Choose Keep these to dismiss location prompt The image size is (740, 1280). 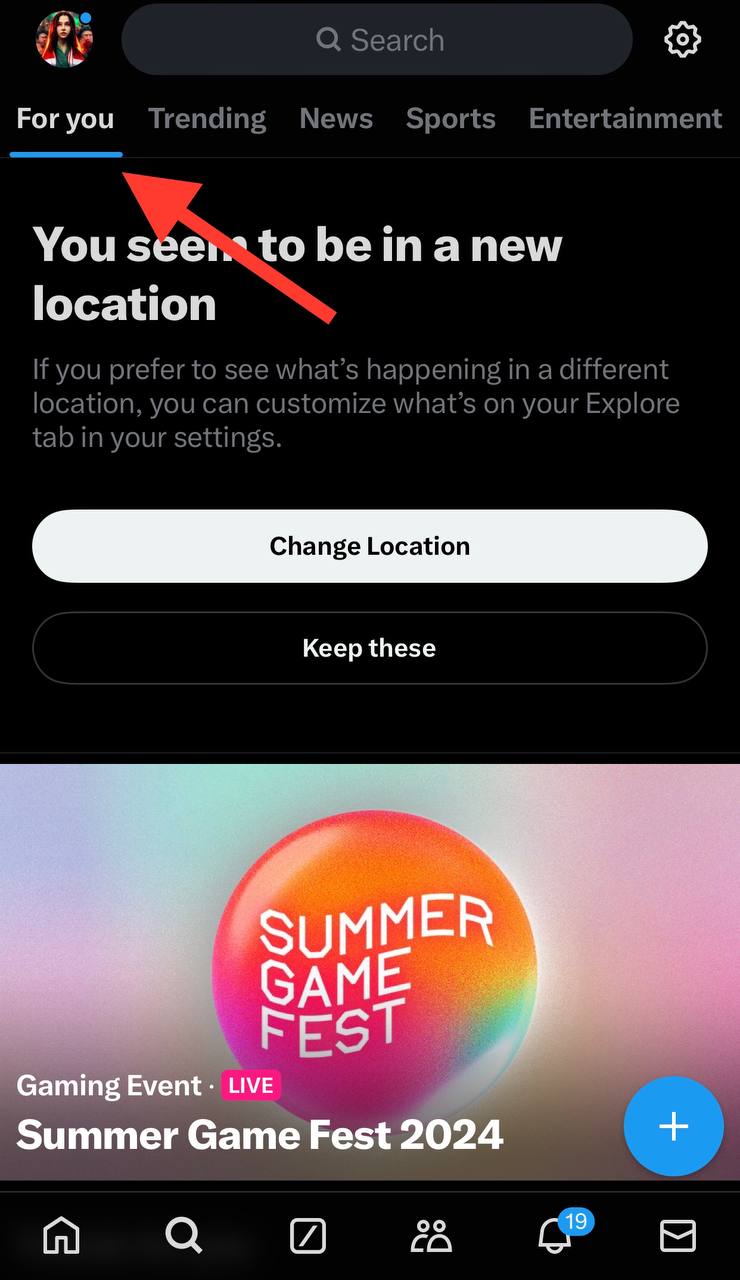[x=369, y=648]
